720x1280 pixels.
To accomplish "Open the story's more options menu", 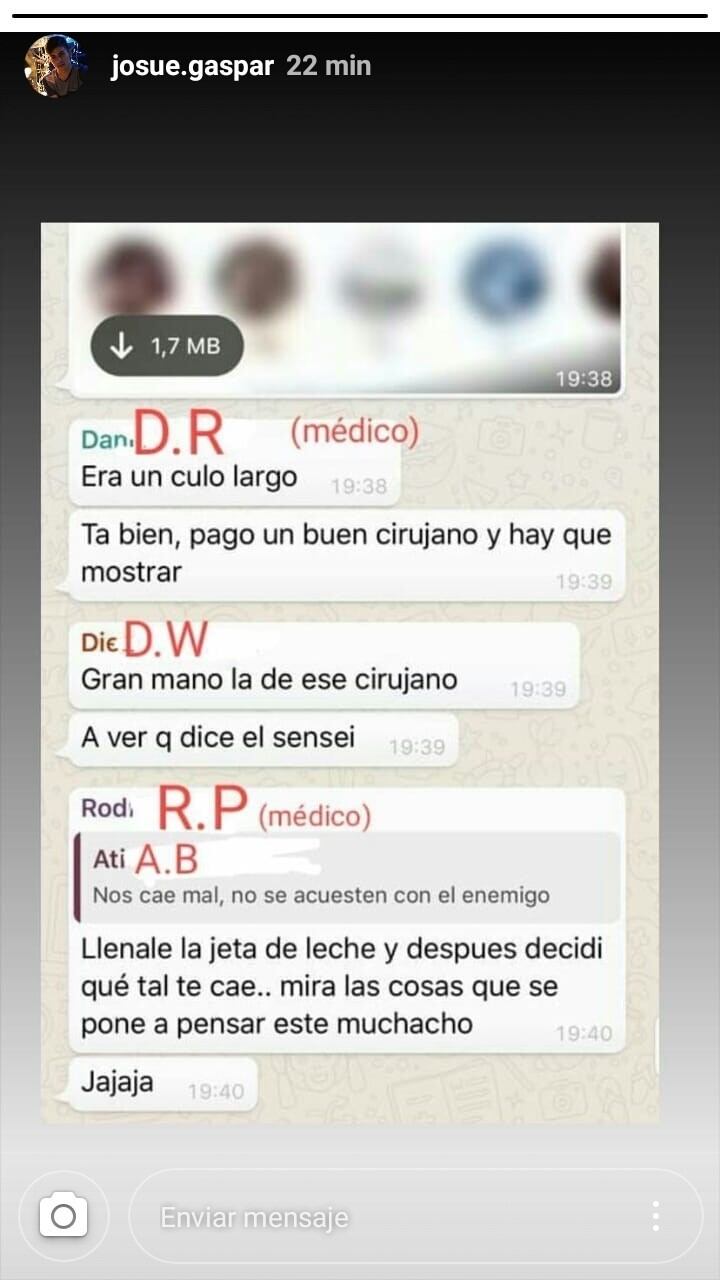I will (655, 1216).
